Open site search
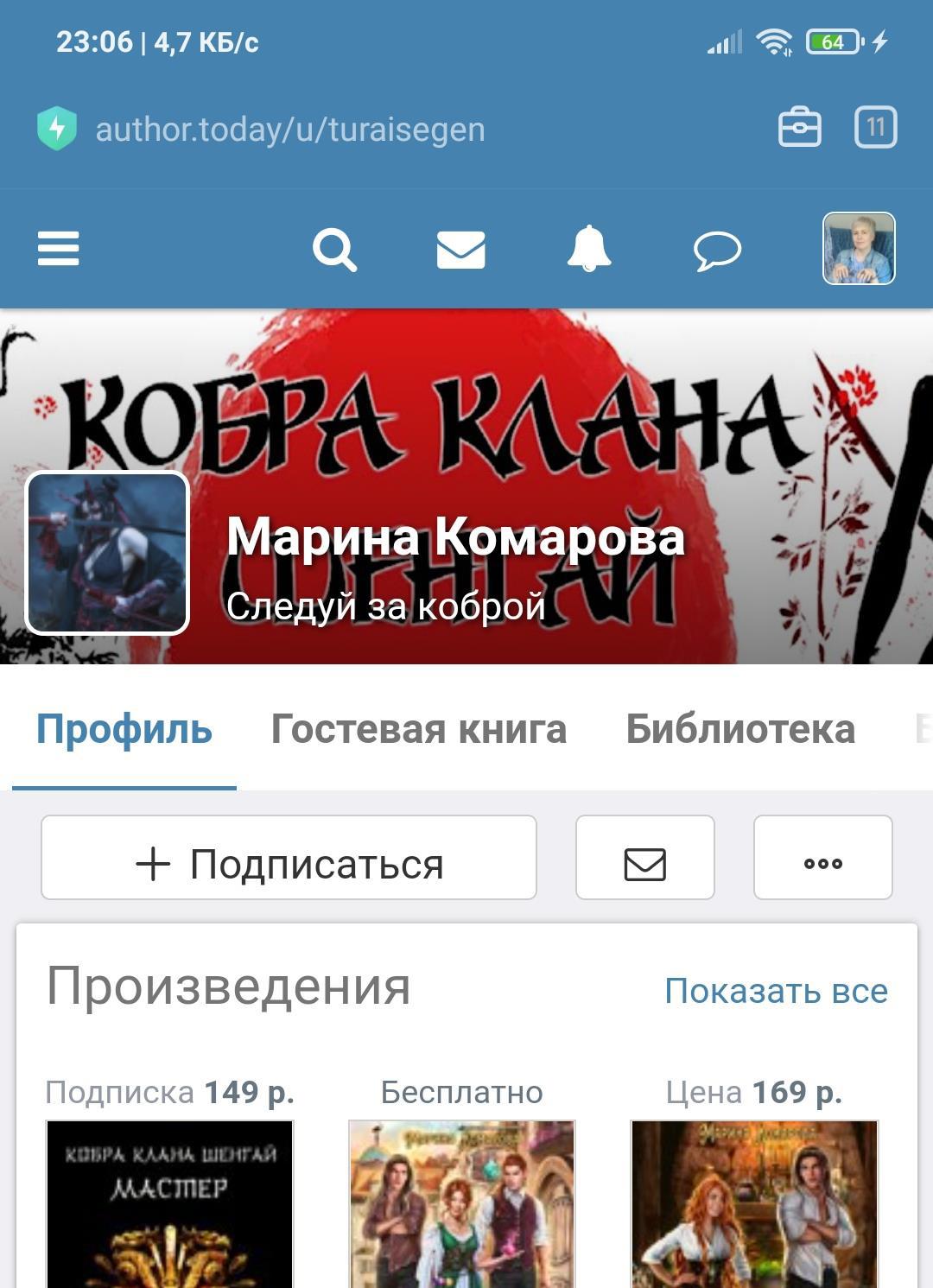 pyautogui.click(x=334, y=250)
